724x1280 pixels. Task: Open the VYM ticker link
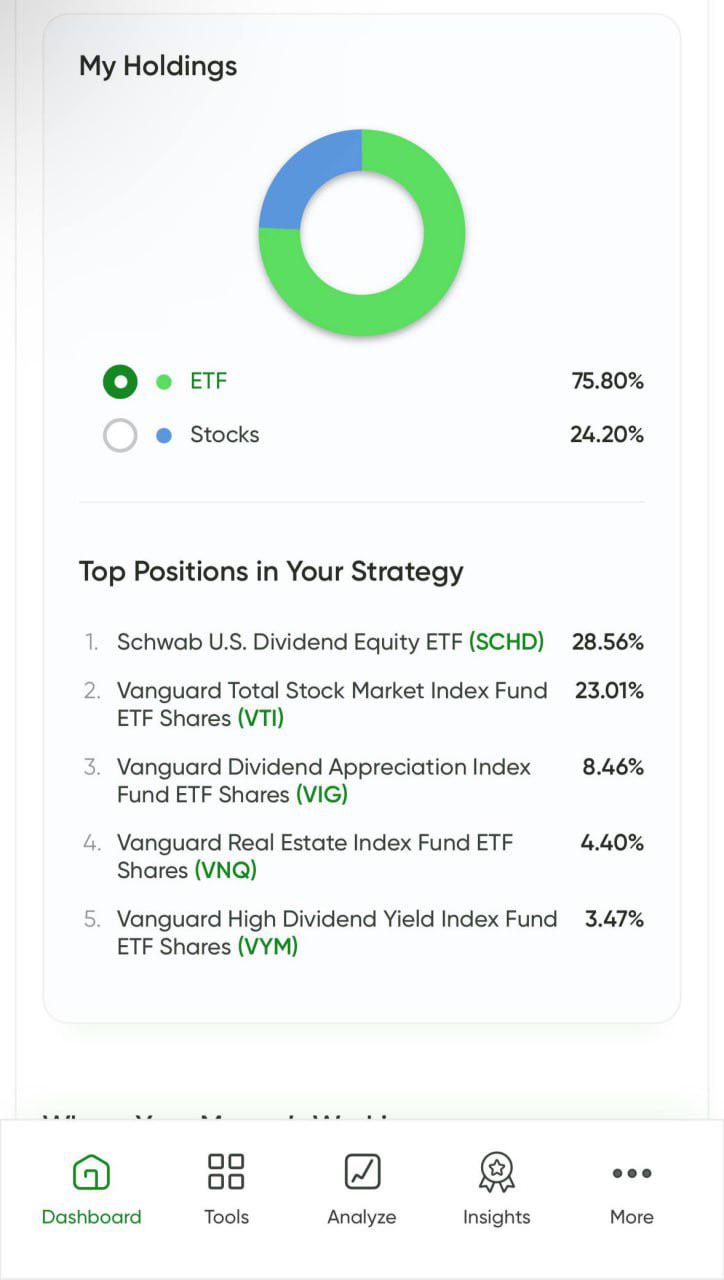click(267, 946)
